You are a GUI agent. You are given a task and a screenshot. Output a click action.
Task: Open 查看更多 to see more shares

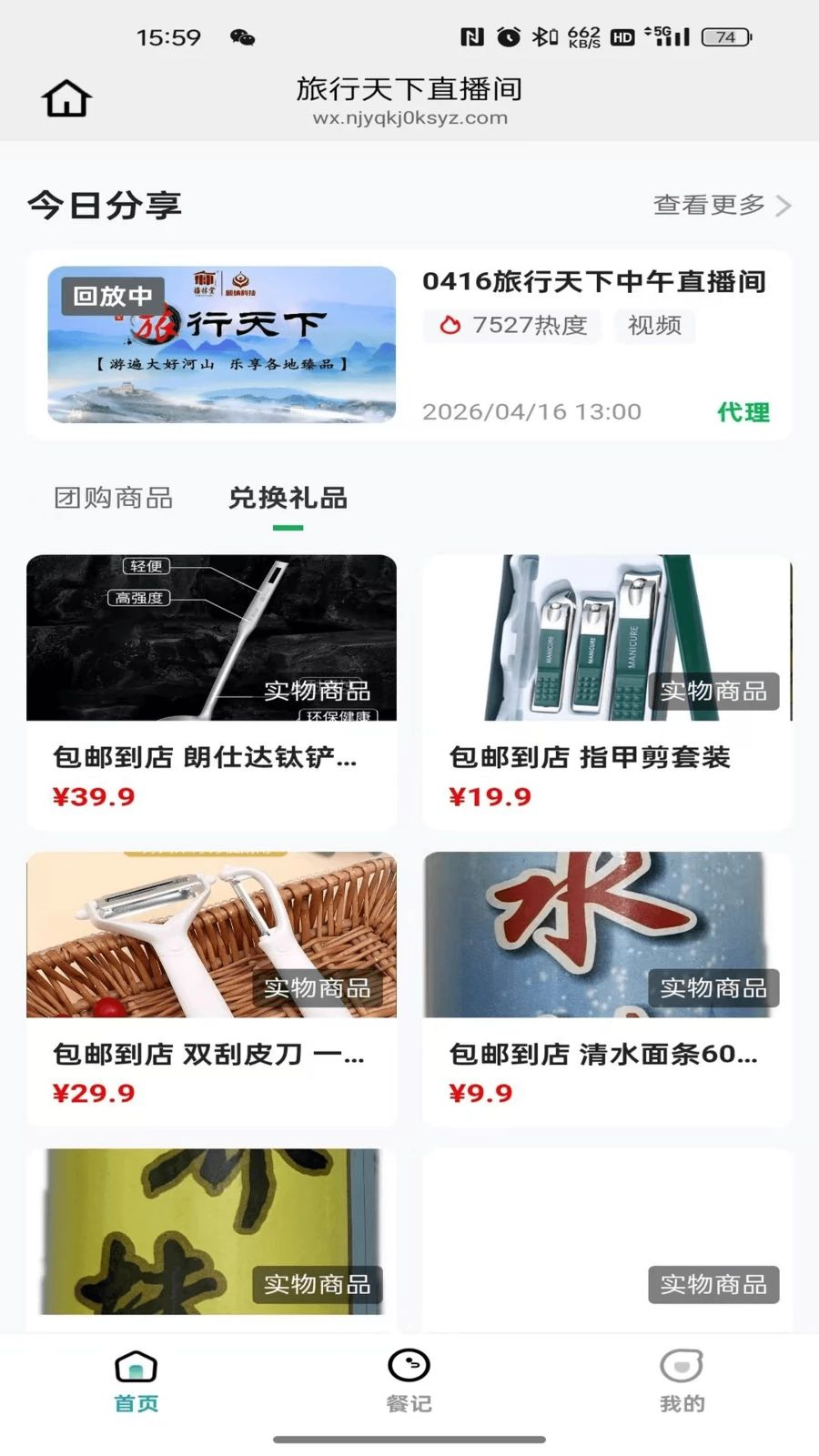pyautogui.click(x=721, y=206)
